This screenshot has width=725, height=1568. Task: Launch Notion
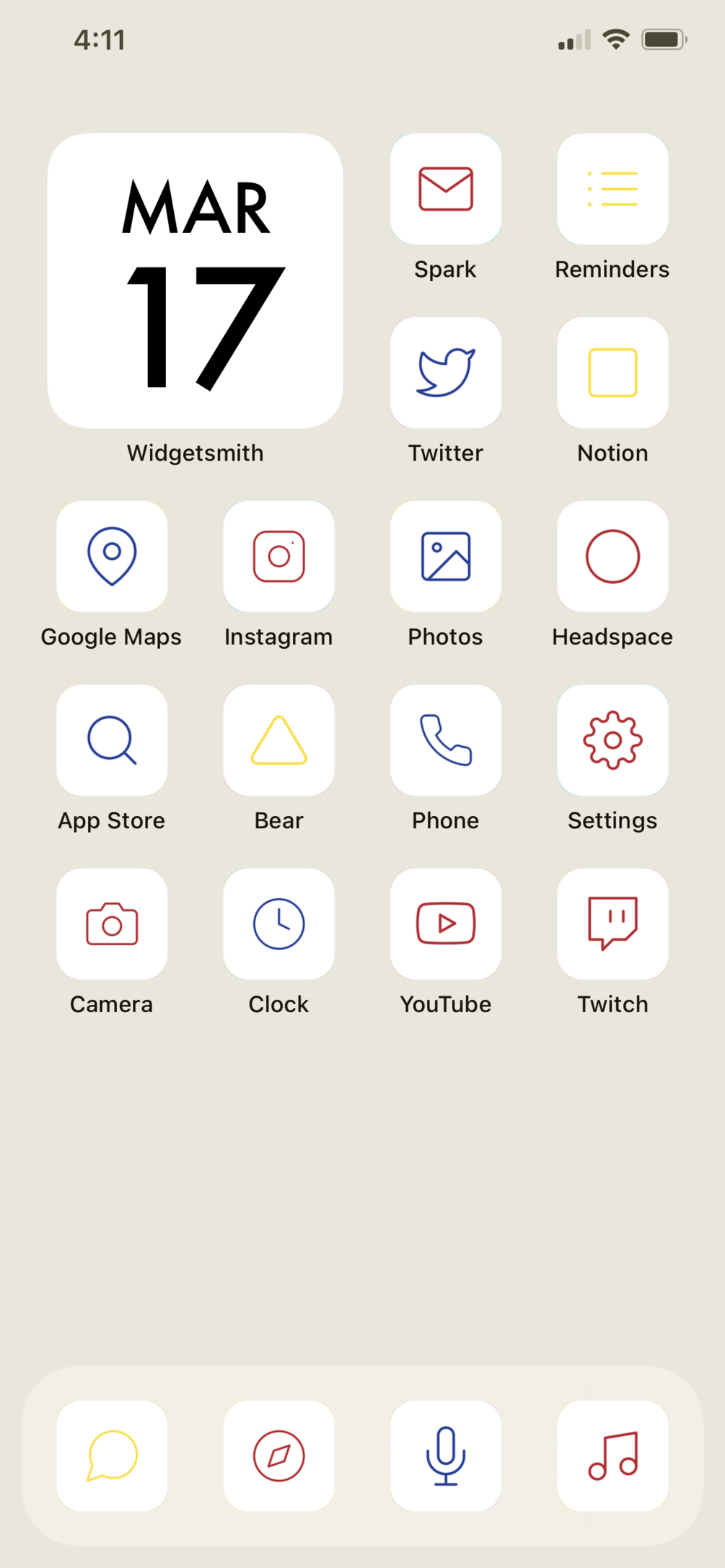(x=612, y=373)
